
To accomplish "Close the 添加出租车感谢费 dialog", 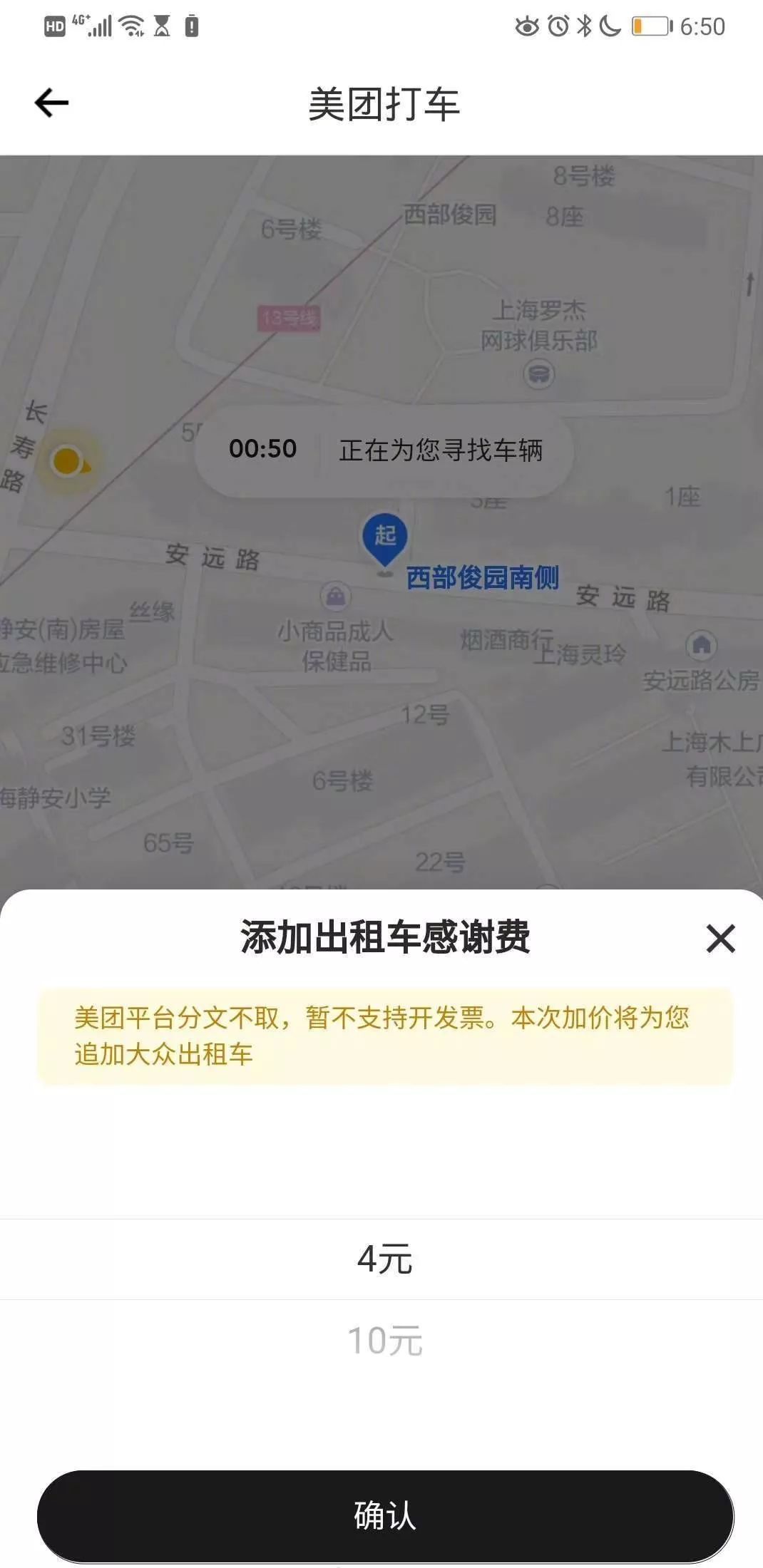I will (720, 938).
